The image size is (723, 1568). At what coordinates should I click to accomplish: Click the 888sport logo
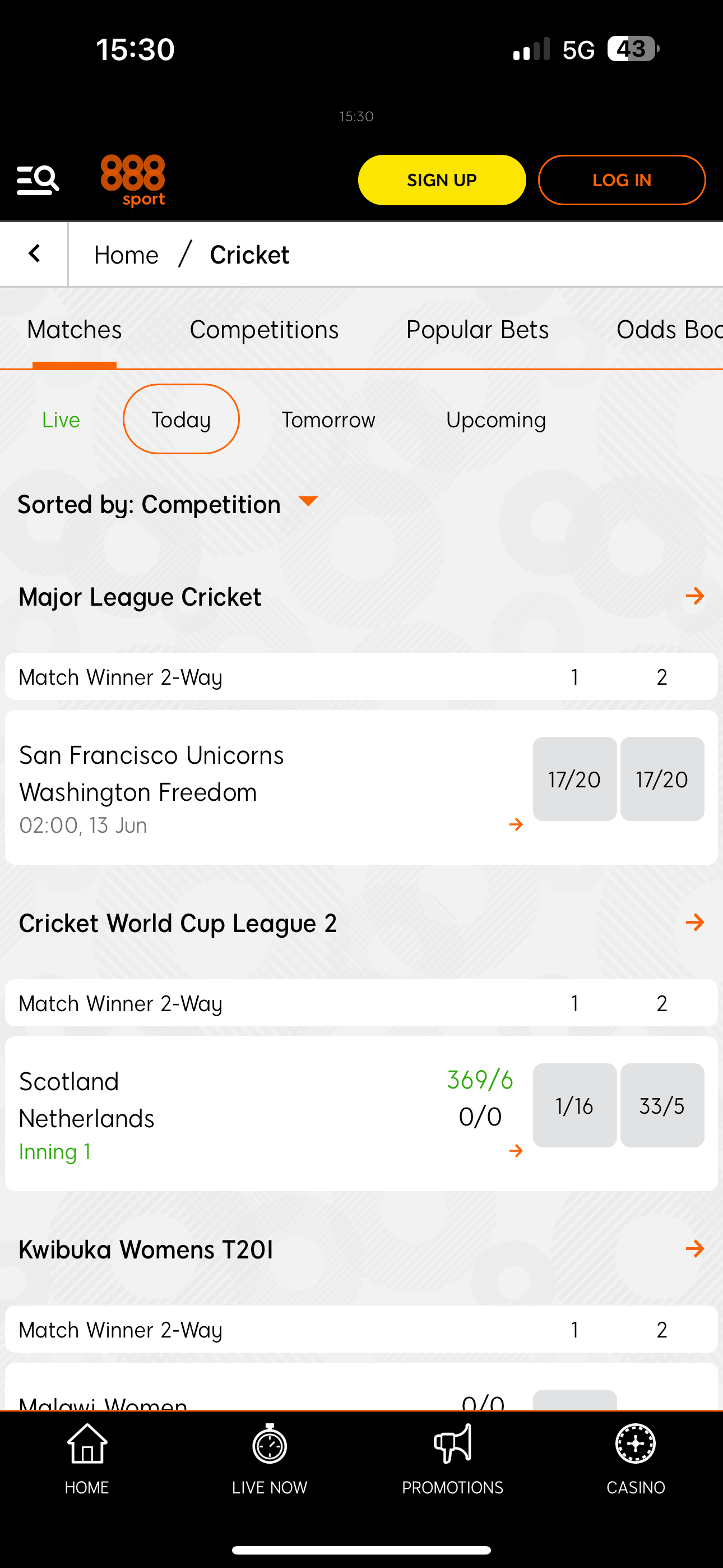tap(133, 179)
